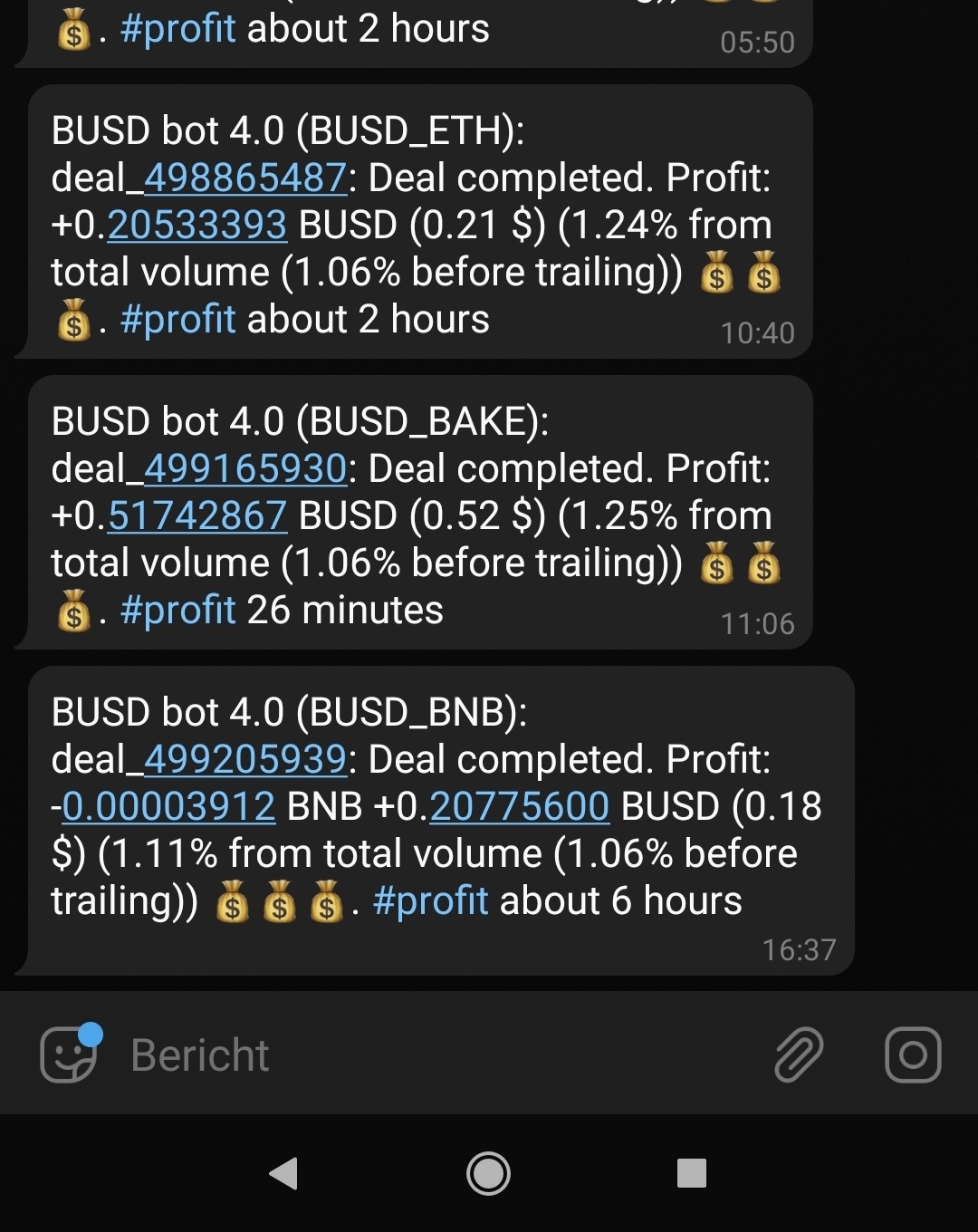978x1232 pixels.
Task: Open the camera from the message bar
Action: pos(913,1054)
